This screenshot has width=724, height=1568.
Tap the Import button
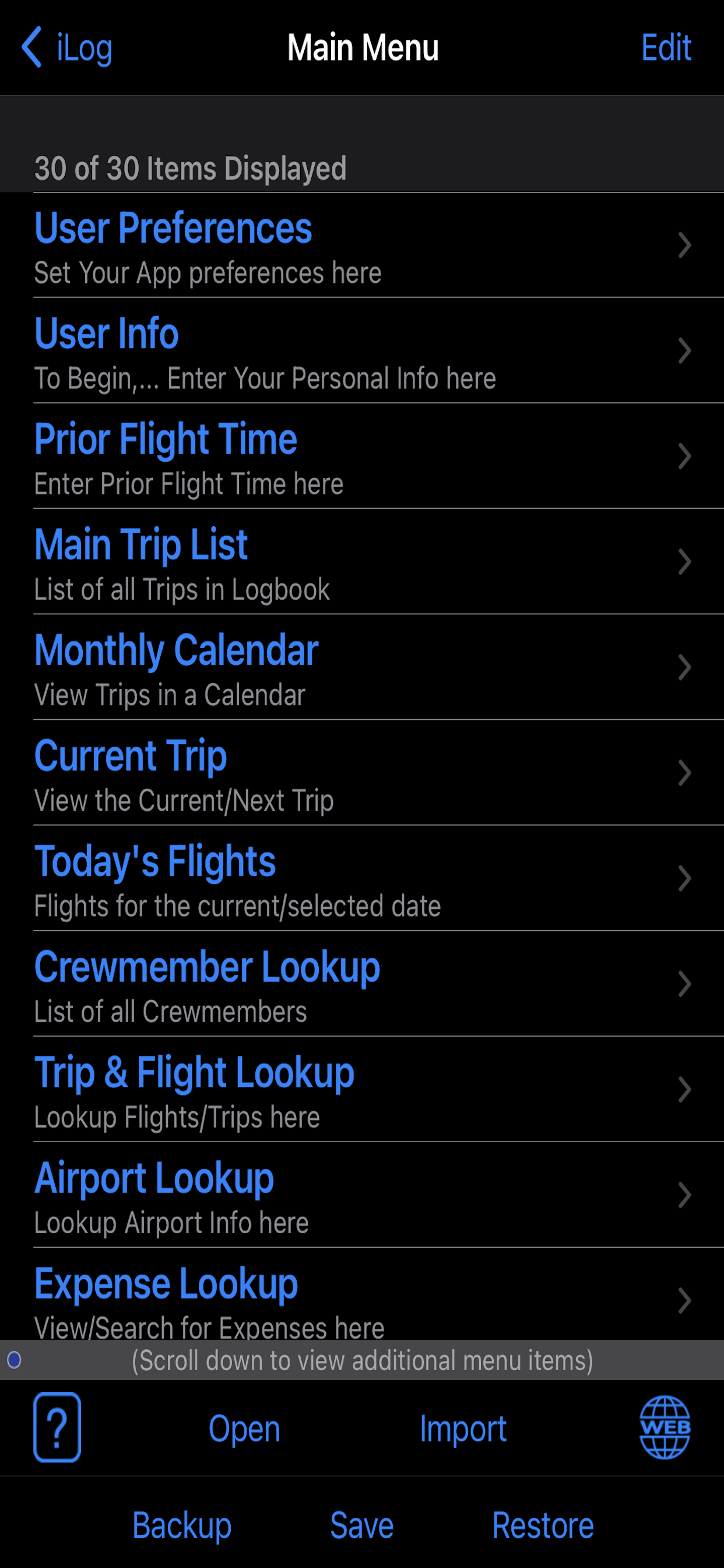463,1428
